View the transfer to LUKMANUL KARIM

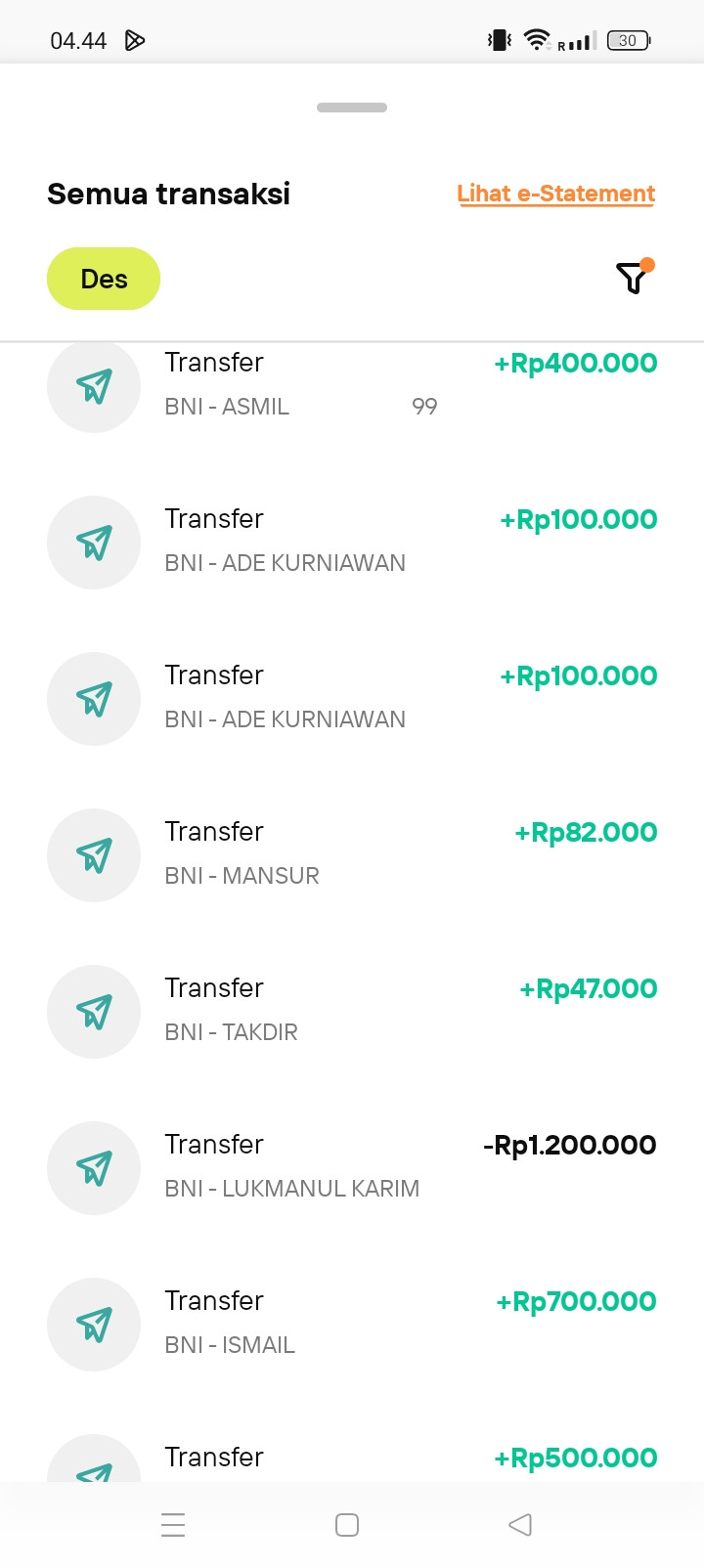click(x=352, y=1167)
